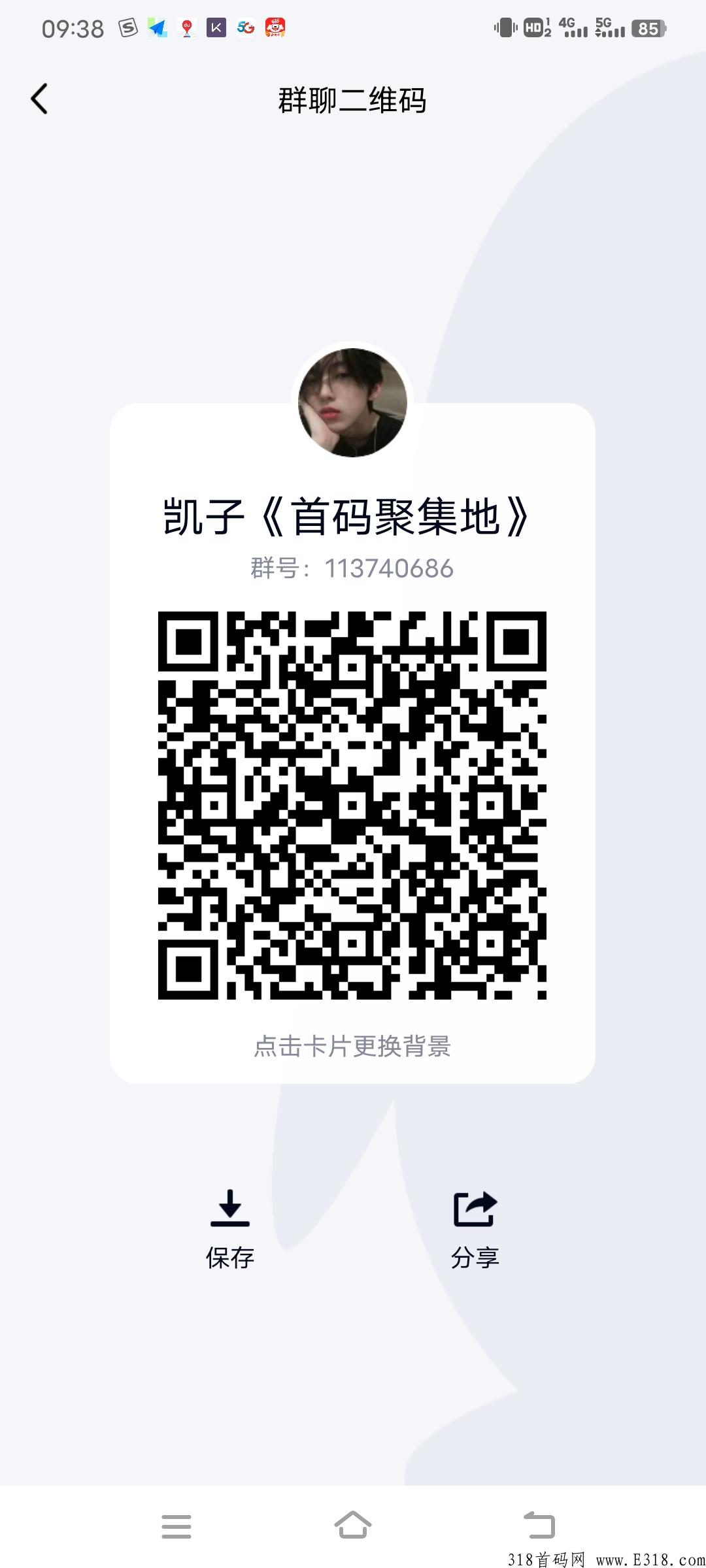Tap the 凯子《首码聚集地》 card to change its background
706x1568 pixels.
click(x=352, y=743)
